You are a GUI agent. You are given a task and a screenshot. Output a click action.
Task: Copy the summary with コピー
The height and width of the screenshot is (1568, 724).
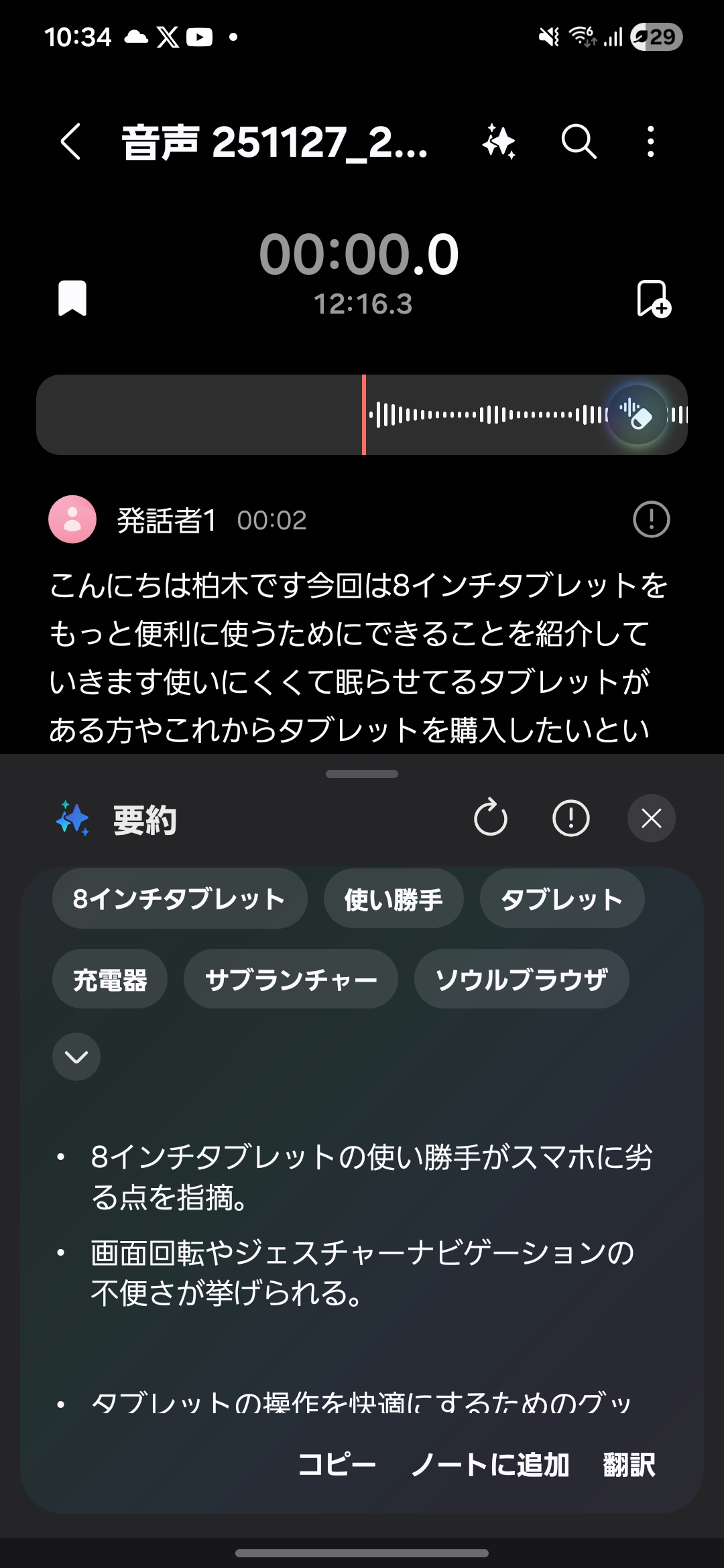(x=337, y=1464)
